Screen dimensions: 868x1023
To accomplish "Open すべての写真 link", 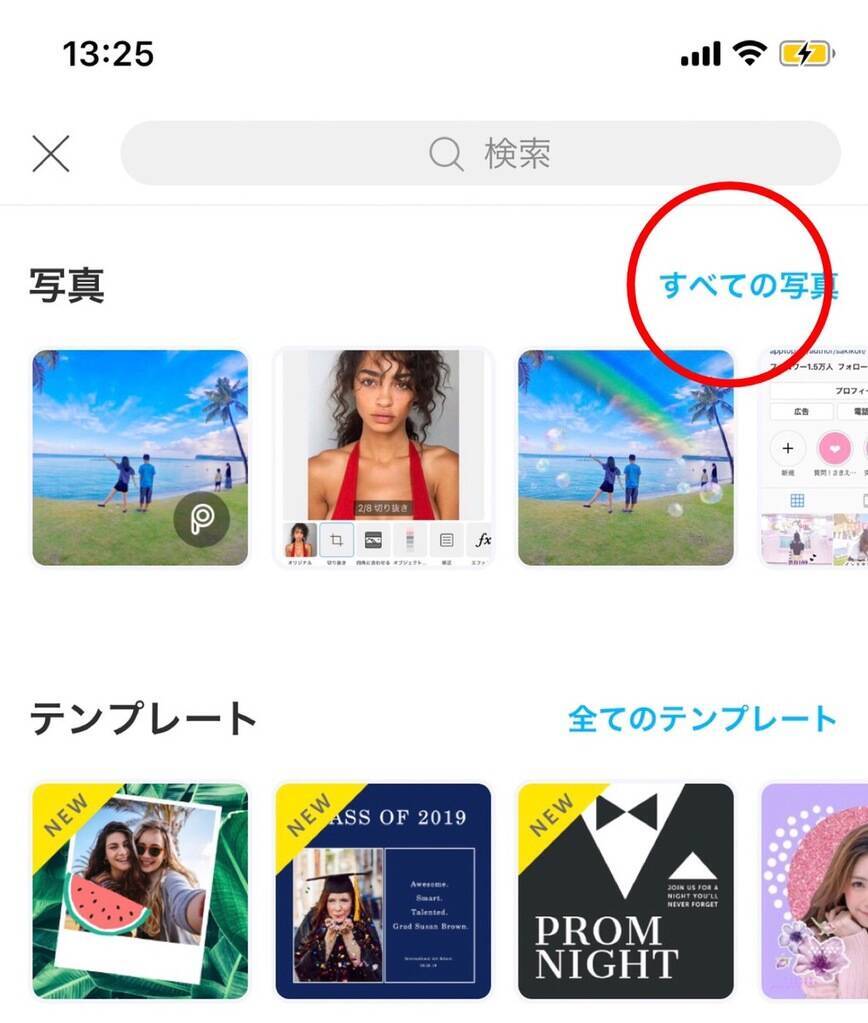I will click(748, 286).
